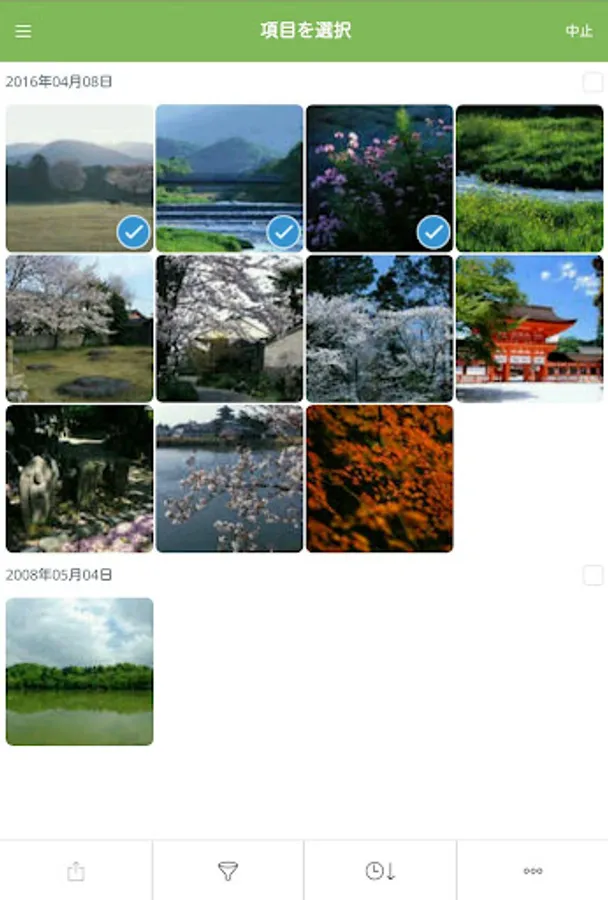Image resolution: width=608 pixels, height=900 pixels.
Task: Share the selected photos
Action: (76, 871)
